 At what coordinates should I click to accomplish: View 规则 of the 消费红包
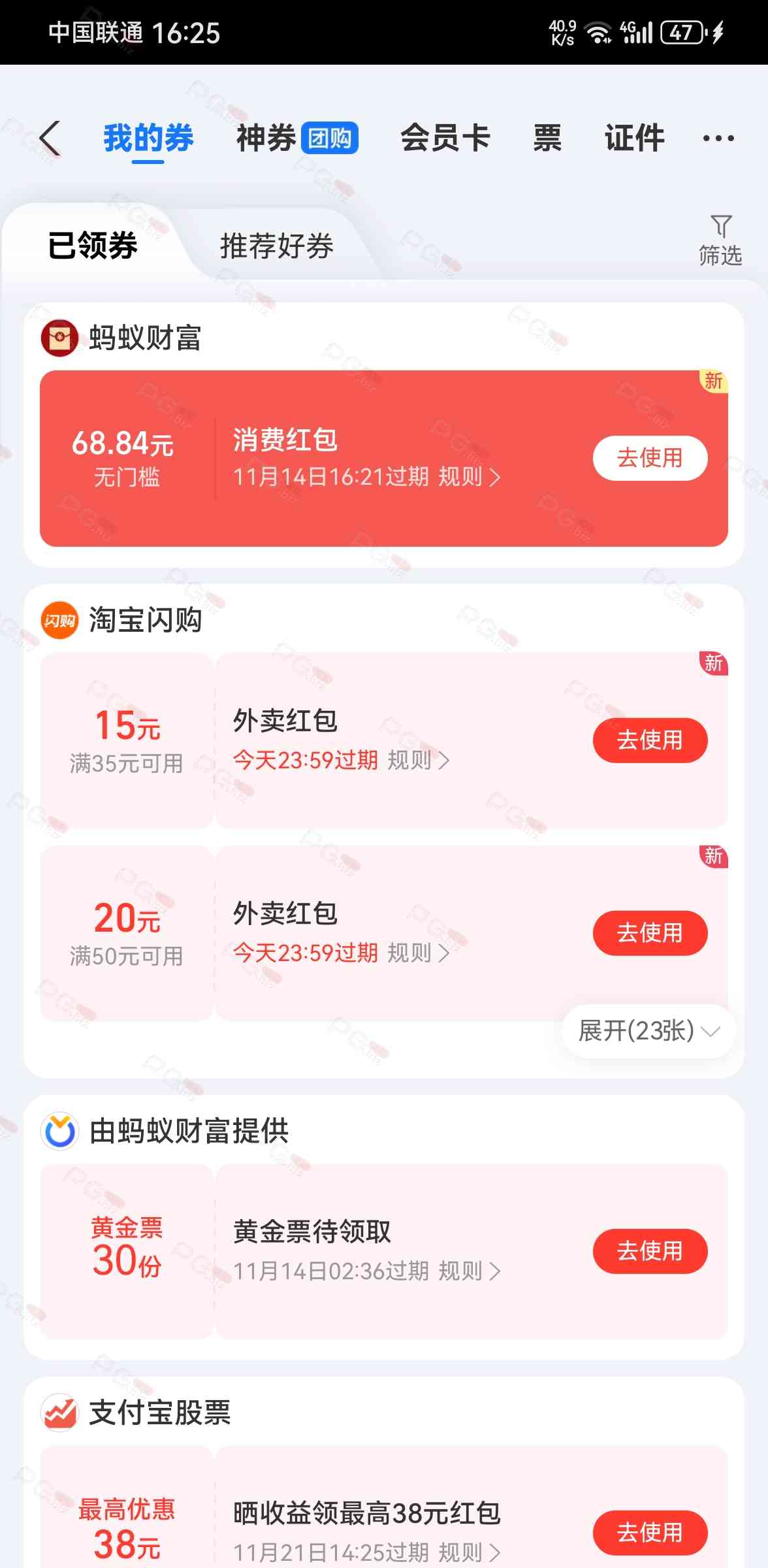coord(469,478)
